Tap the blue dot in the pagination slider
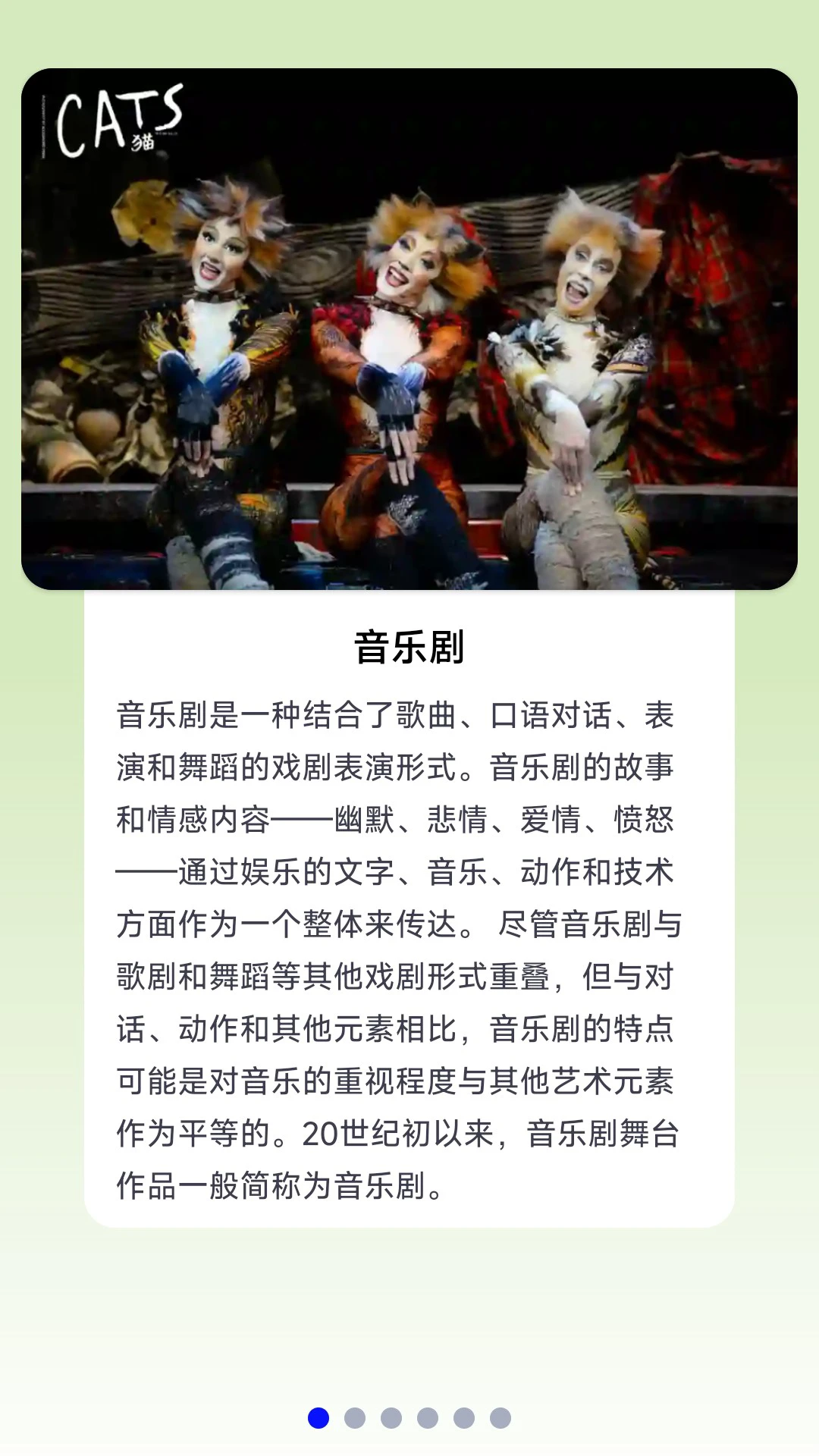Image resolution: width=819 pixels, height=1456 pixels. tap(318, 1417)
